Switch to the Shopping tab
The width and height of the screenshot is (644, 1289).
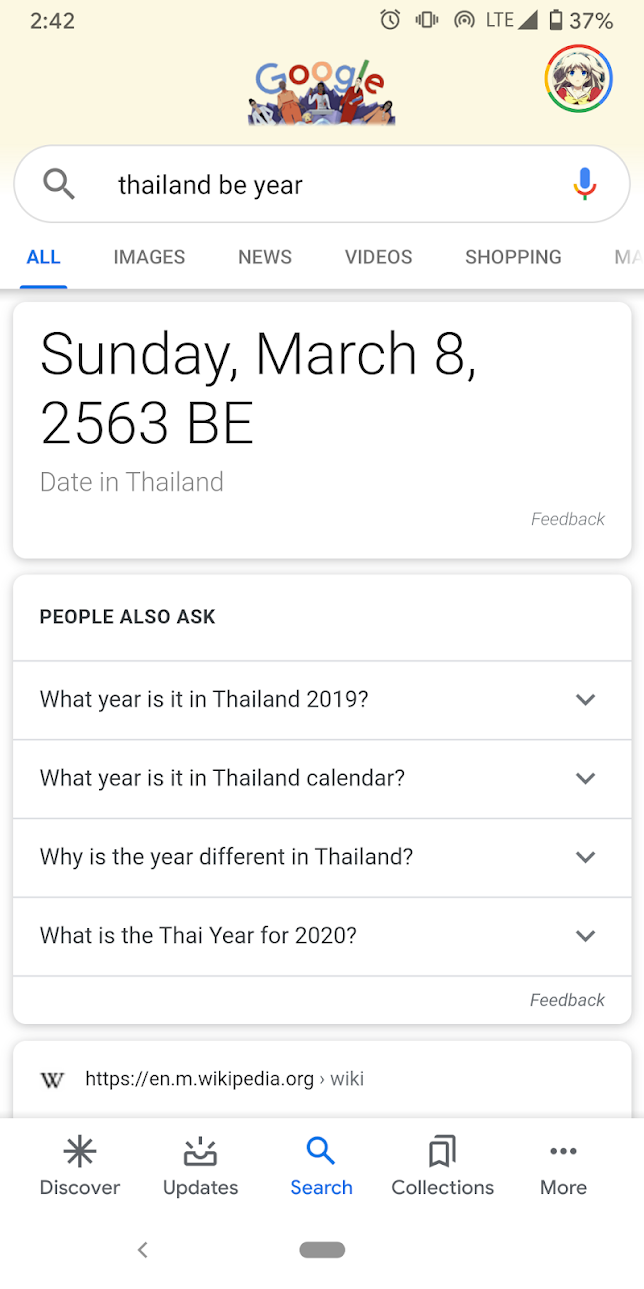(513, 257)
